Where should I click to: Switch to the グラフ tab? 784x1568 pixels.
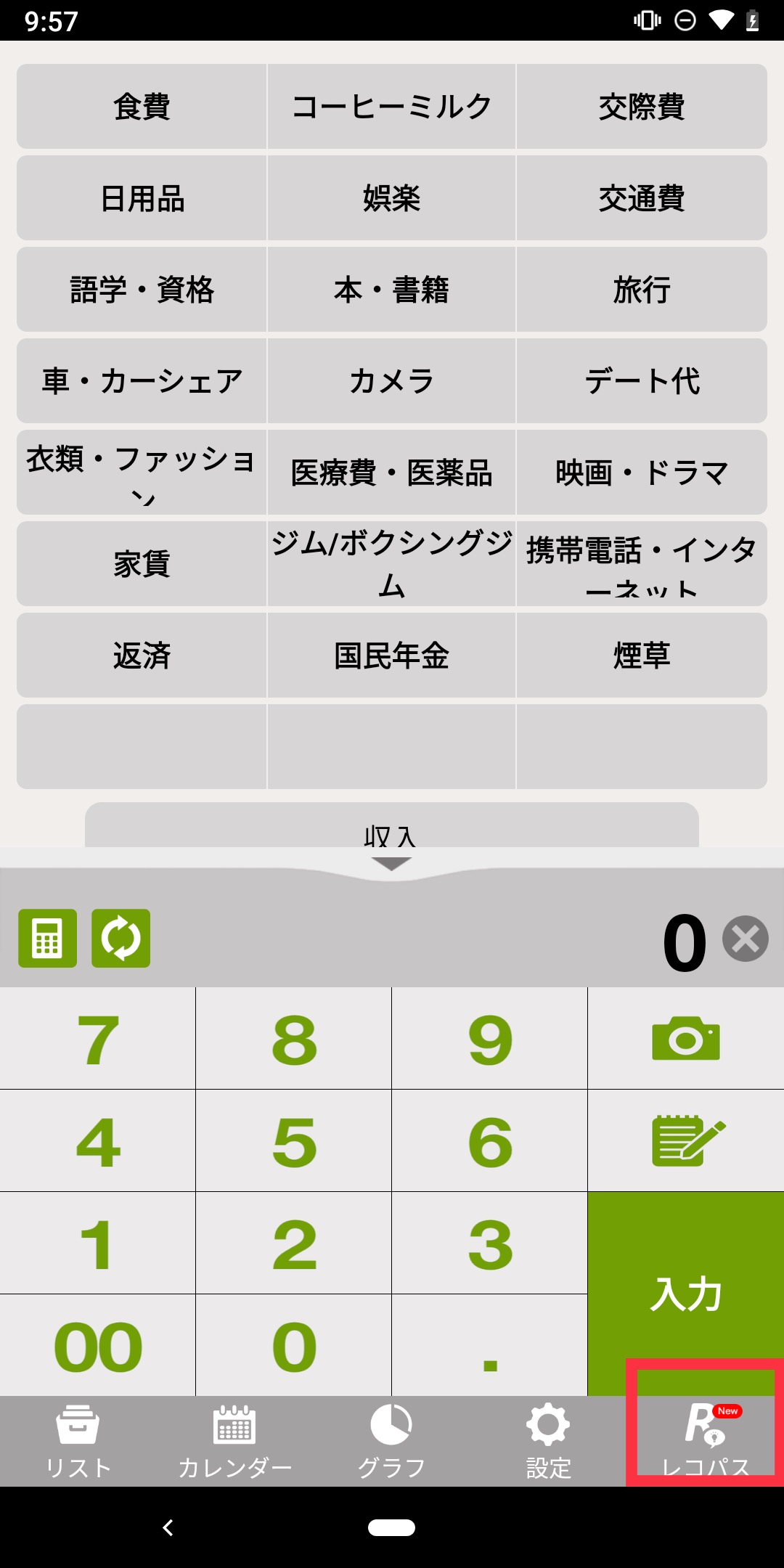click(x=391, y=1442)
